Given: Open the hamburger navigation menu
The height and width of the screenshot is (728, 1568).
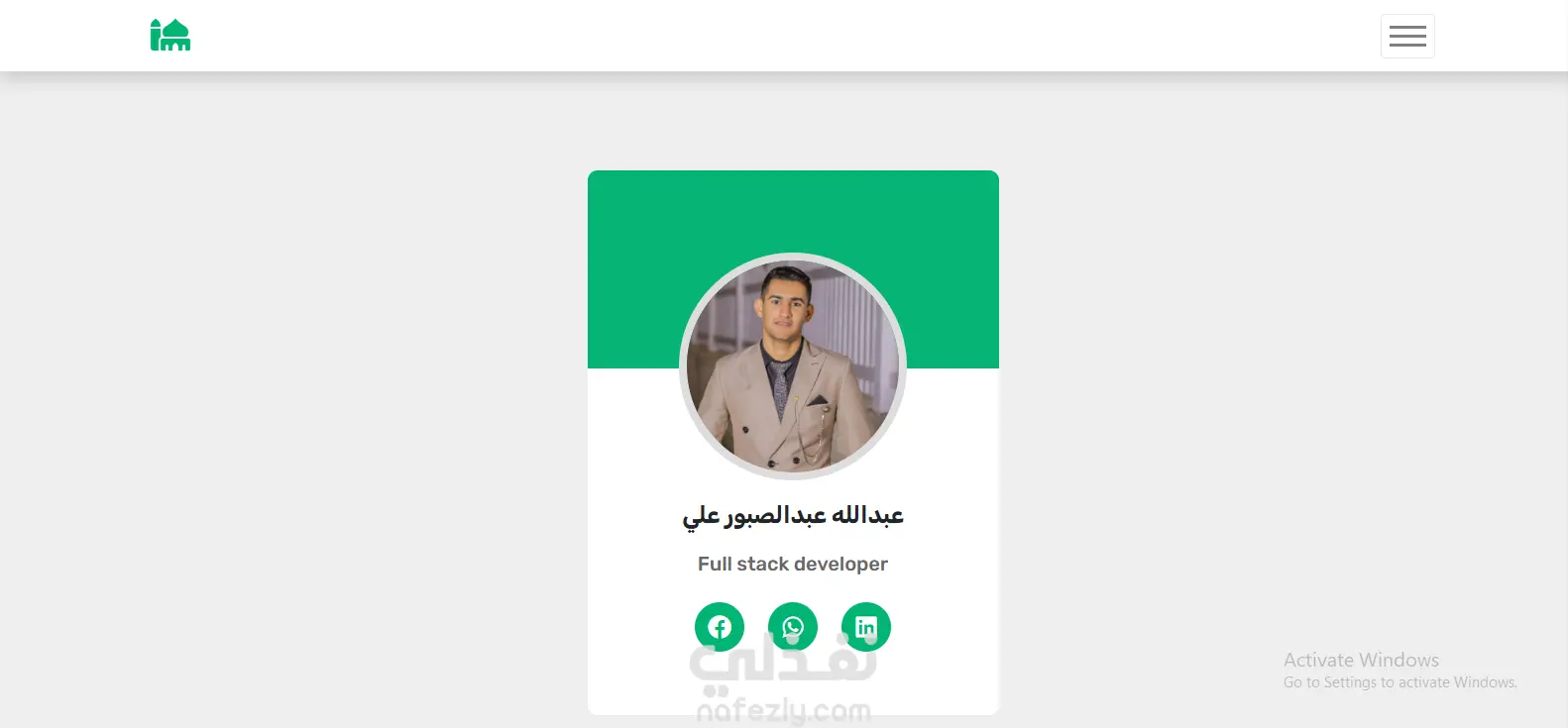Looking at the screenshot, I should point(1407,37).
